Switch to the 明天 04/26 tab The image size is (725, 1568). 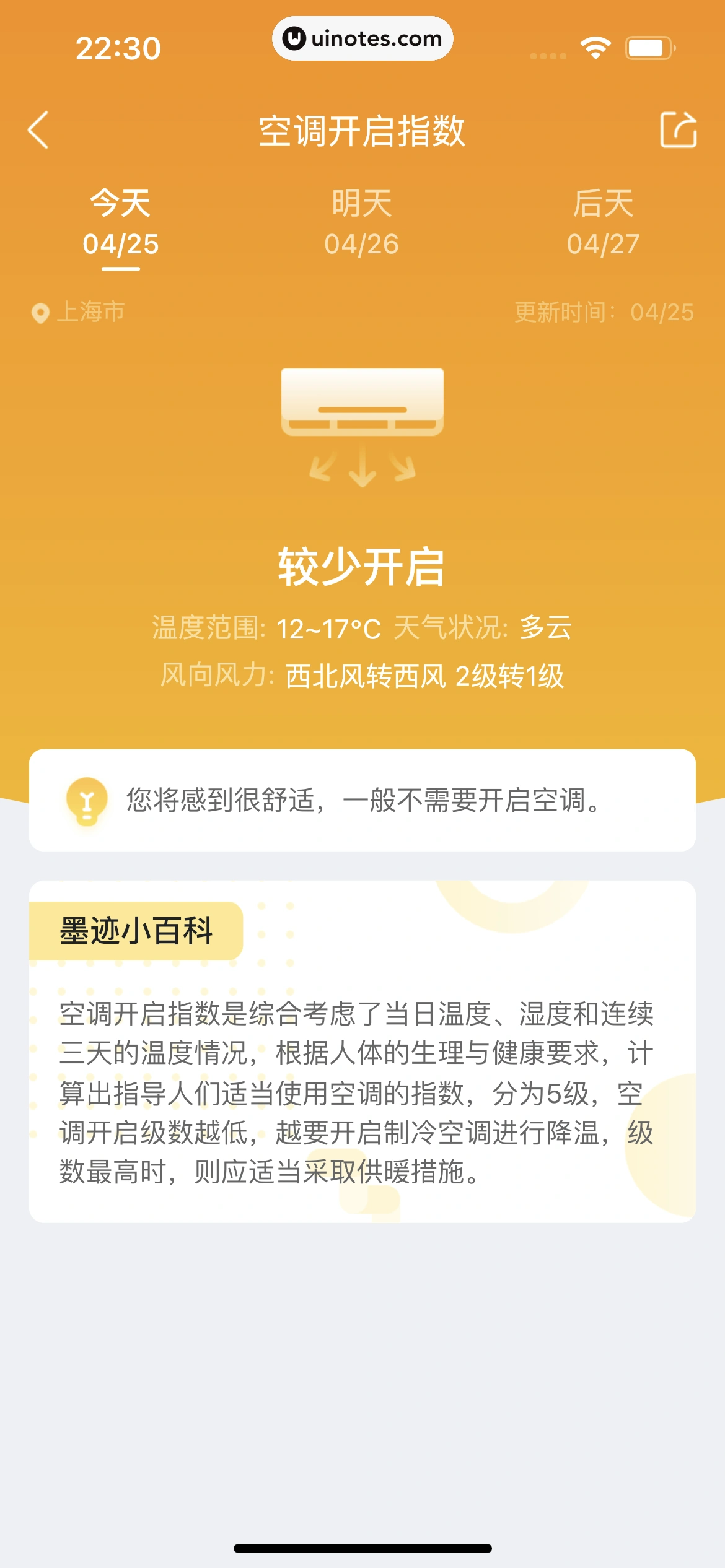[362, 223]
